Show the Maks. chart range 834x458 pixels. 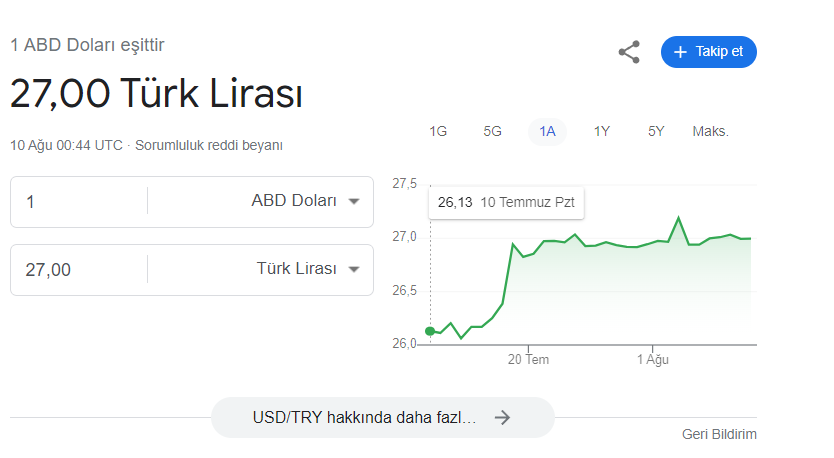710,131
